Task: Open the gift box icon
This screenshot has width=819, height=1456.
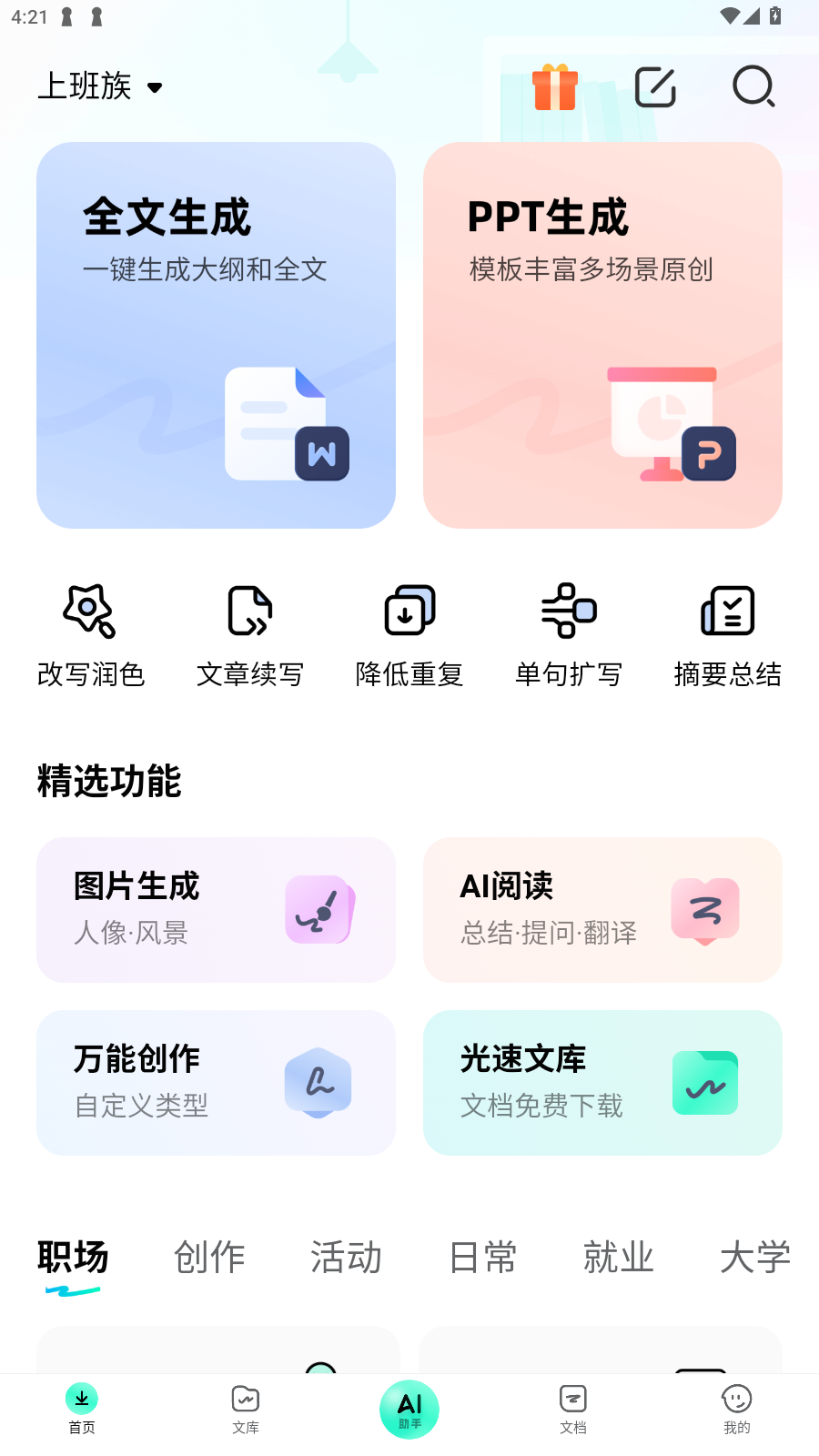Action: click(x=554, y=87)
